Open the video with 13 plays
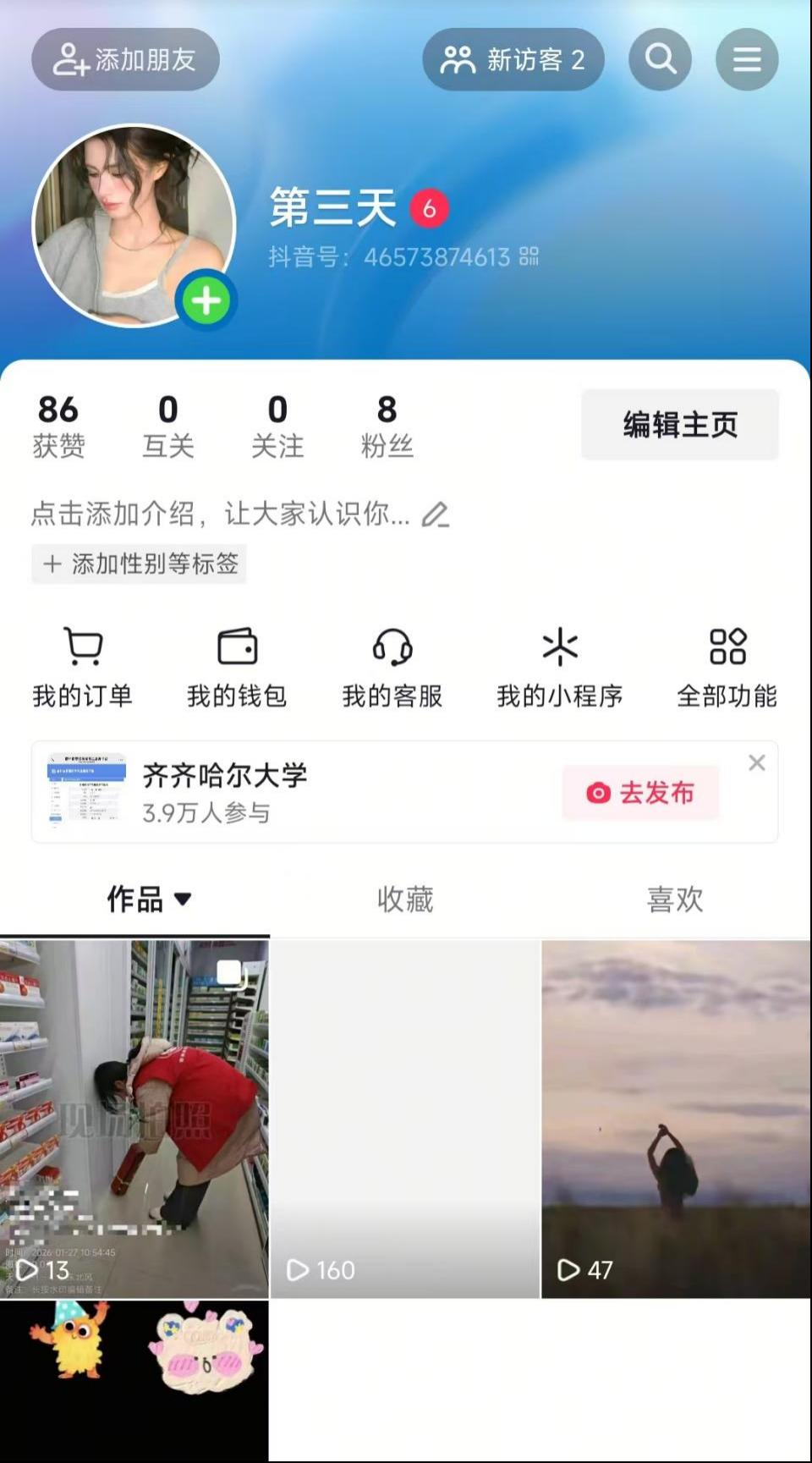Screen dimensions: 812x1463 coord(134,1119)
